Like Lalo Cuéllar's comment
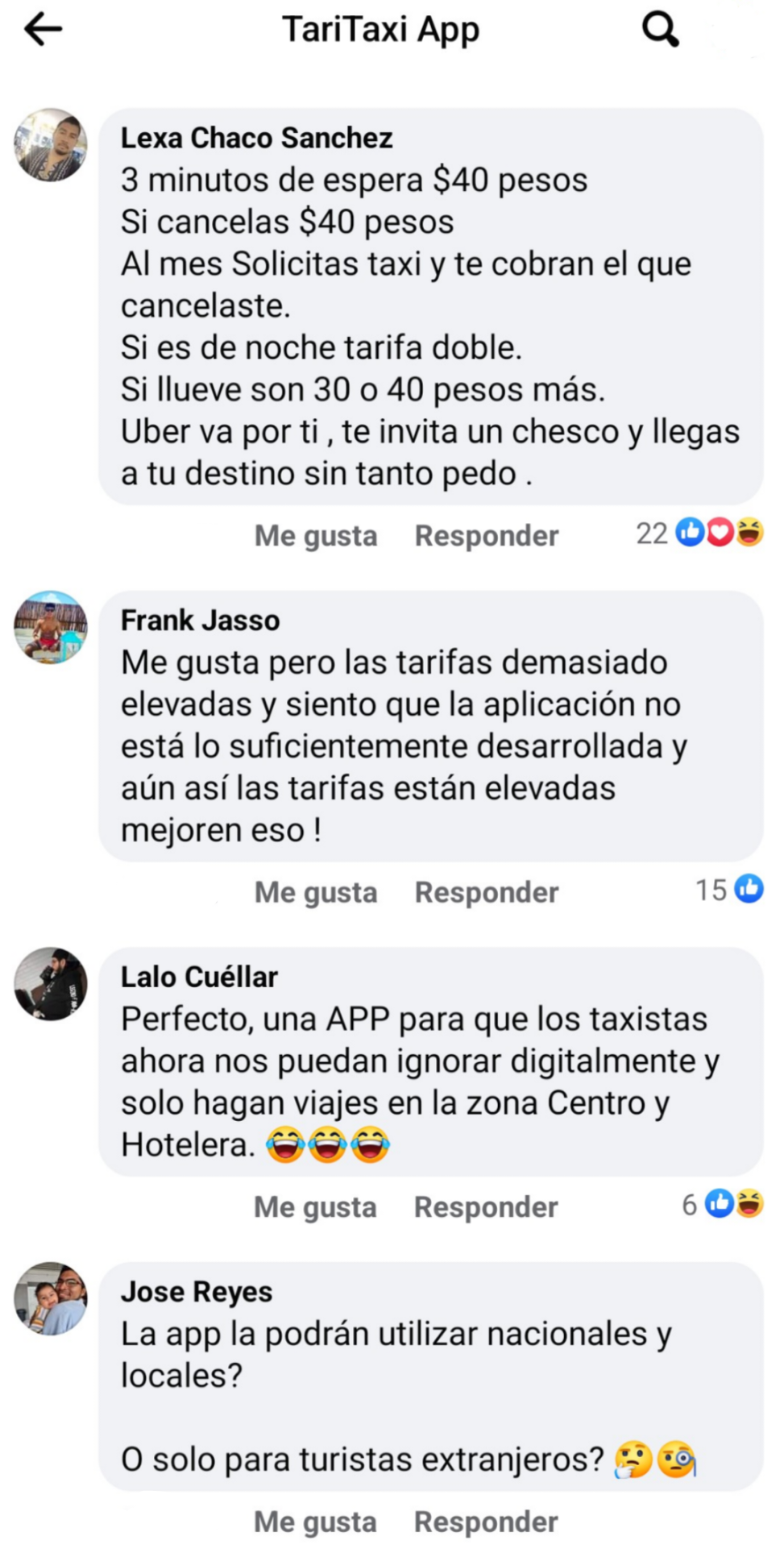This screenshot has width=784, height=1553. (315, 1207)
